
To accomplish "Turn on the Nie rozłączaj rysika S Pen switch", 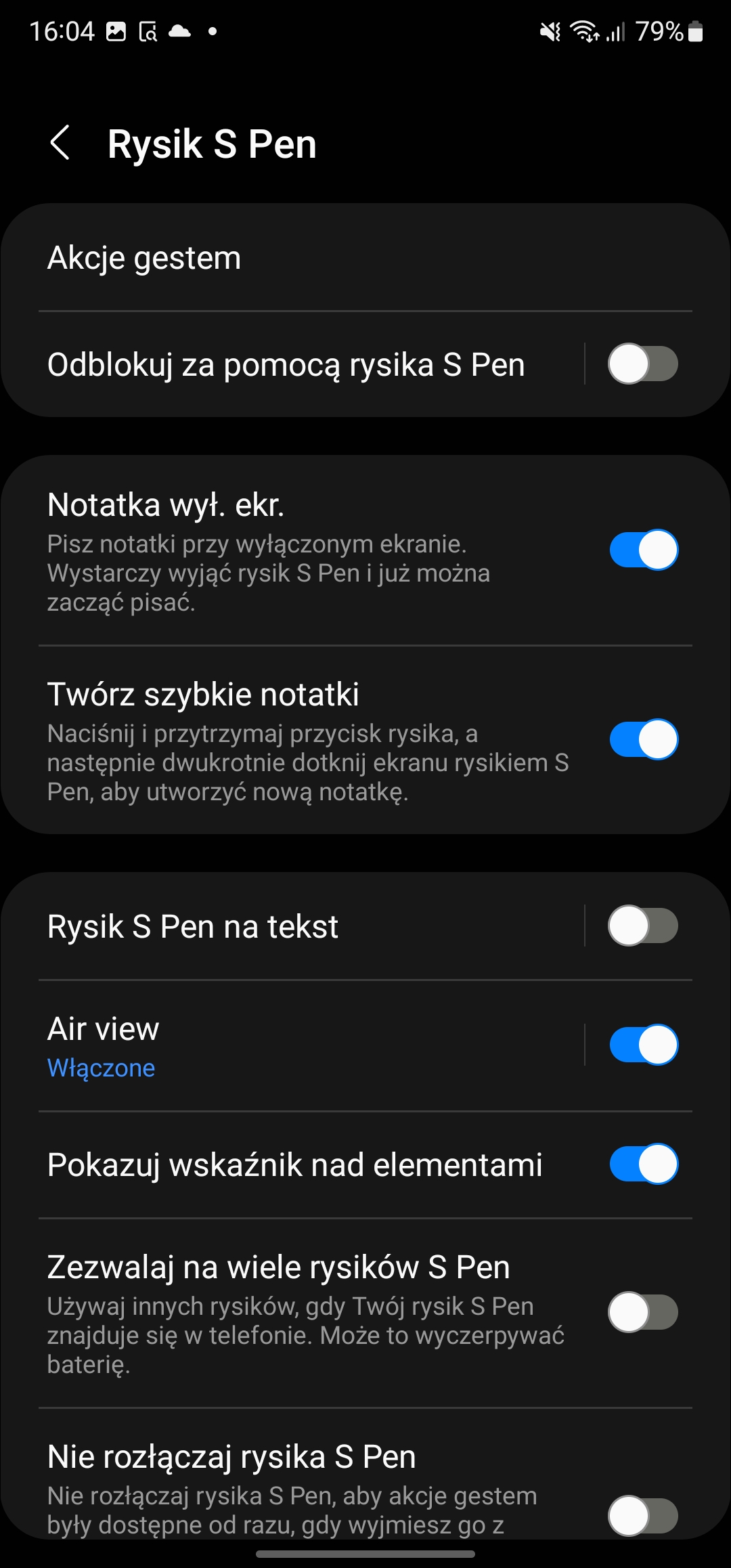I will pos(643,1515).
